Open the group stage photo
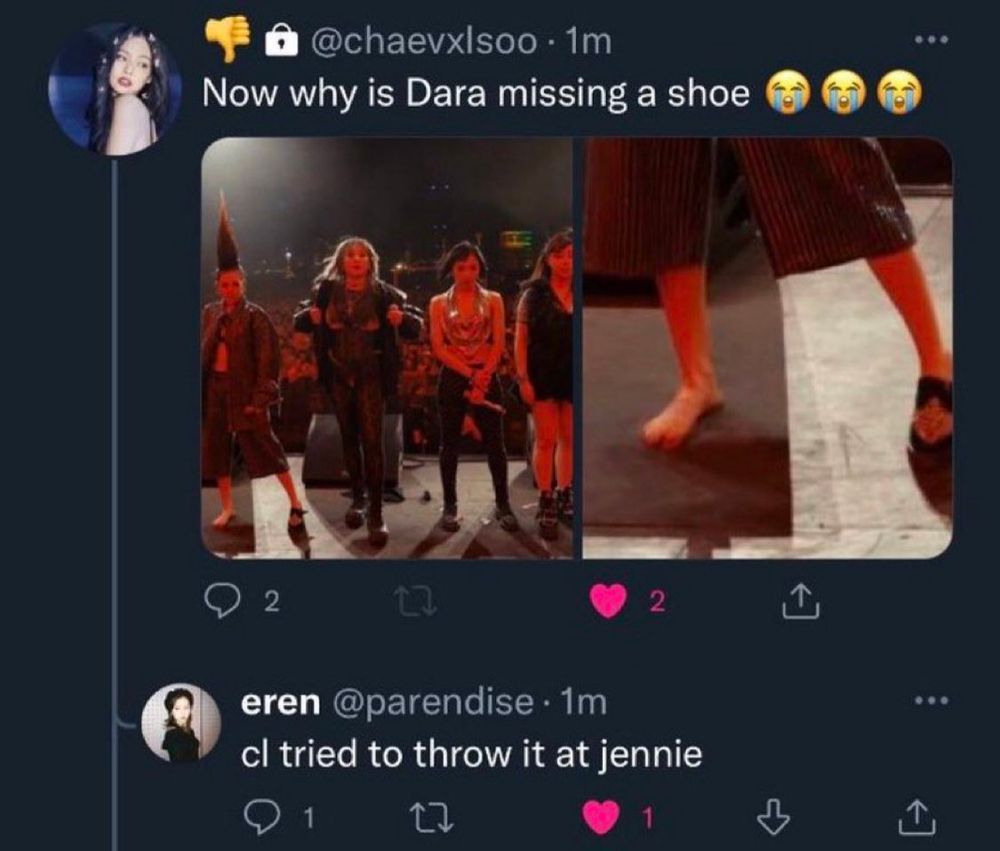 (388, 348)
